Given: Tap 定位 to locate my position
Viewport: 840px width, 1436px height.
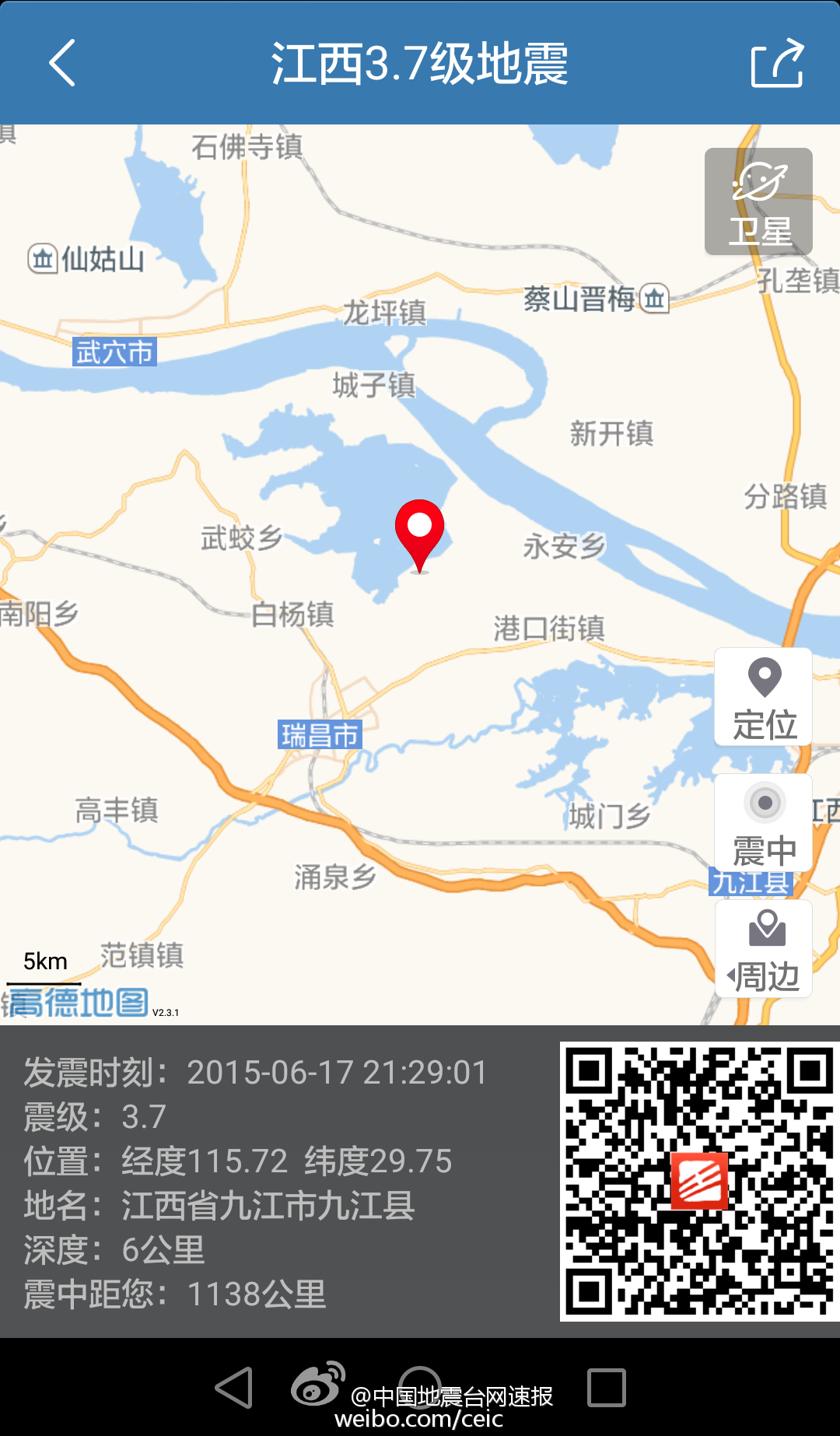Looking at the screenshot, I should (764, 697).
